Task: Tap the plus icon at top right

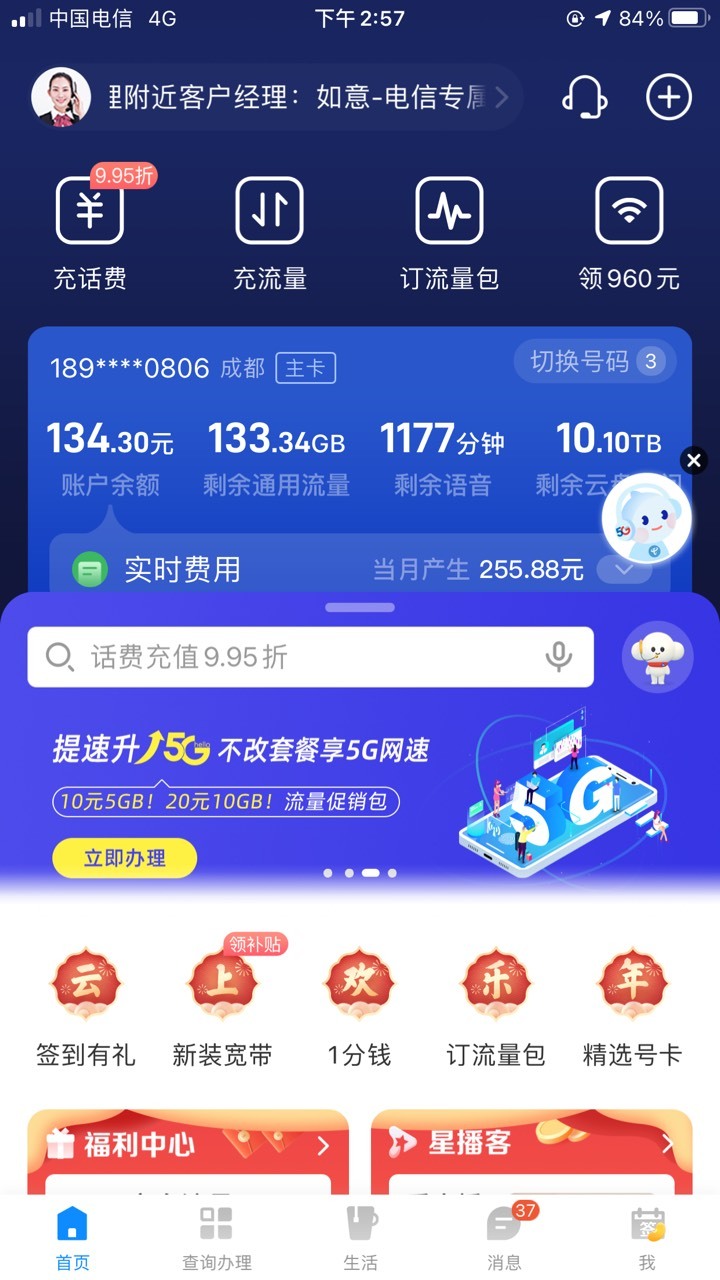Action: click(x=669, y=97)
